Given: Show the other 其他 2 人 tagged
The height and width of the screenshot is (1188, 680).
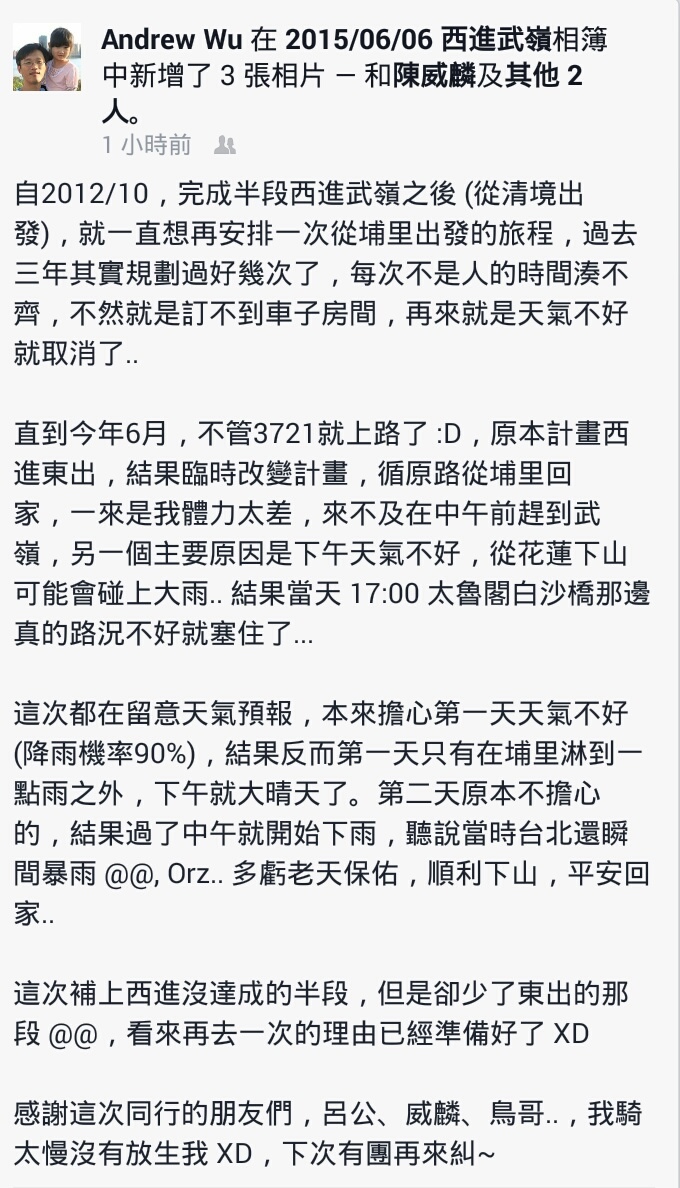Looking at the screenshot, I should pos(542,76).
